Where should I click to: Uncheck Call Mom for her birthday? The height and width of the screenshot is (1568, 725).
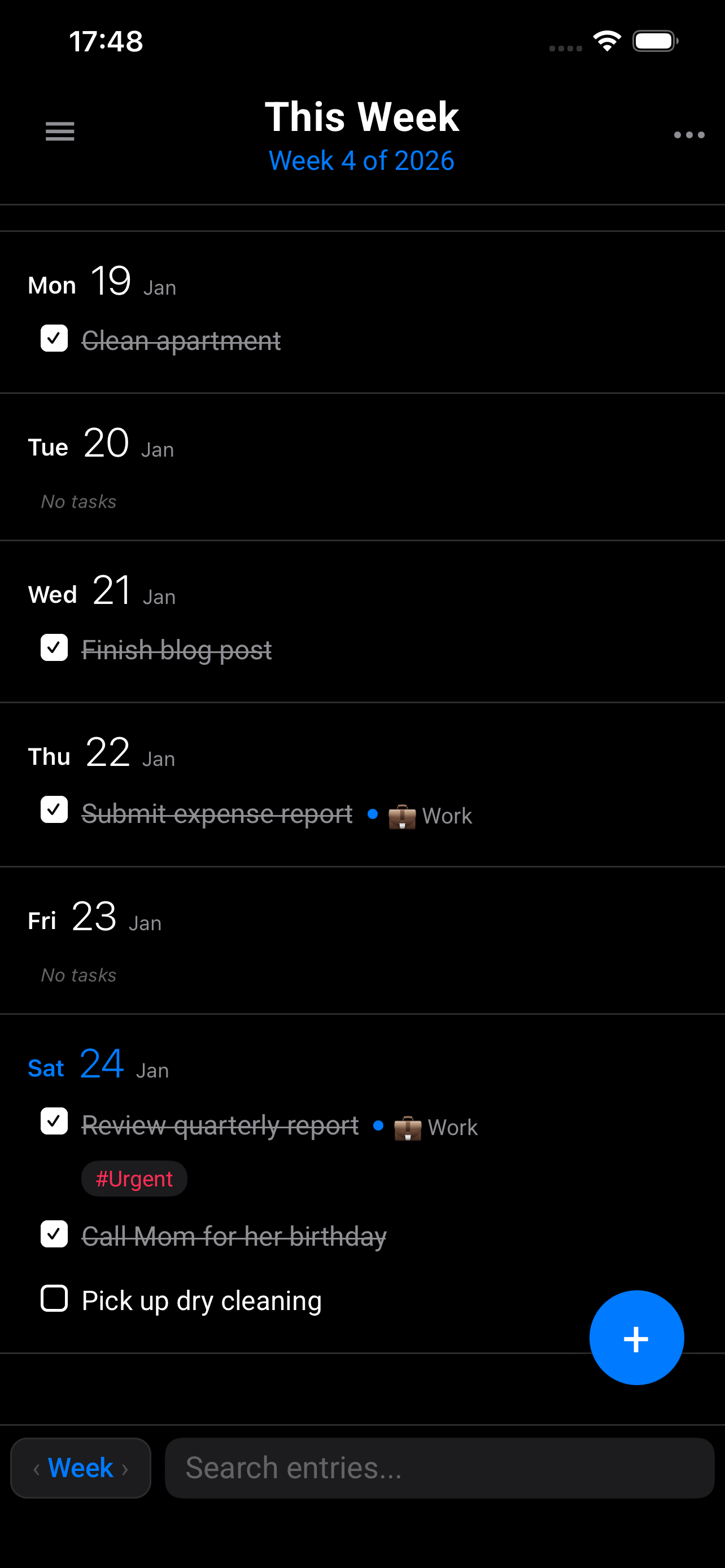coord(54,1234)
